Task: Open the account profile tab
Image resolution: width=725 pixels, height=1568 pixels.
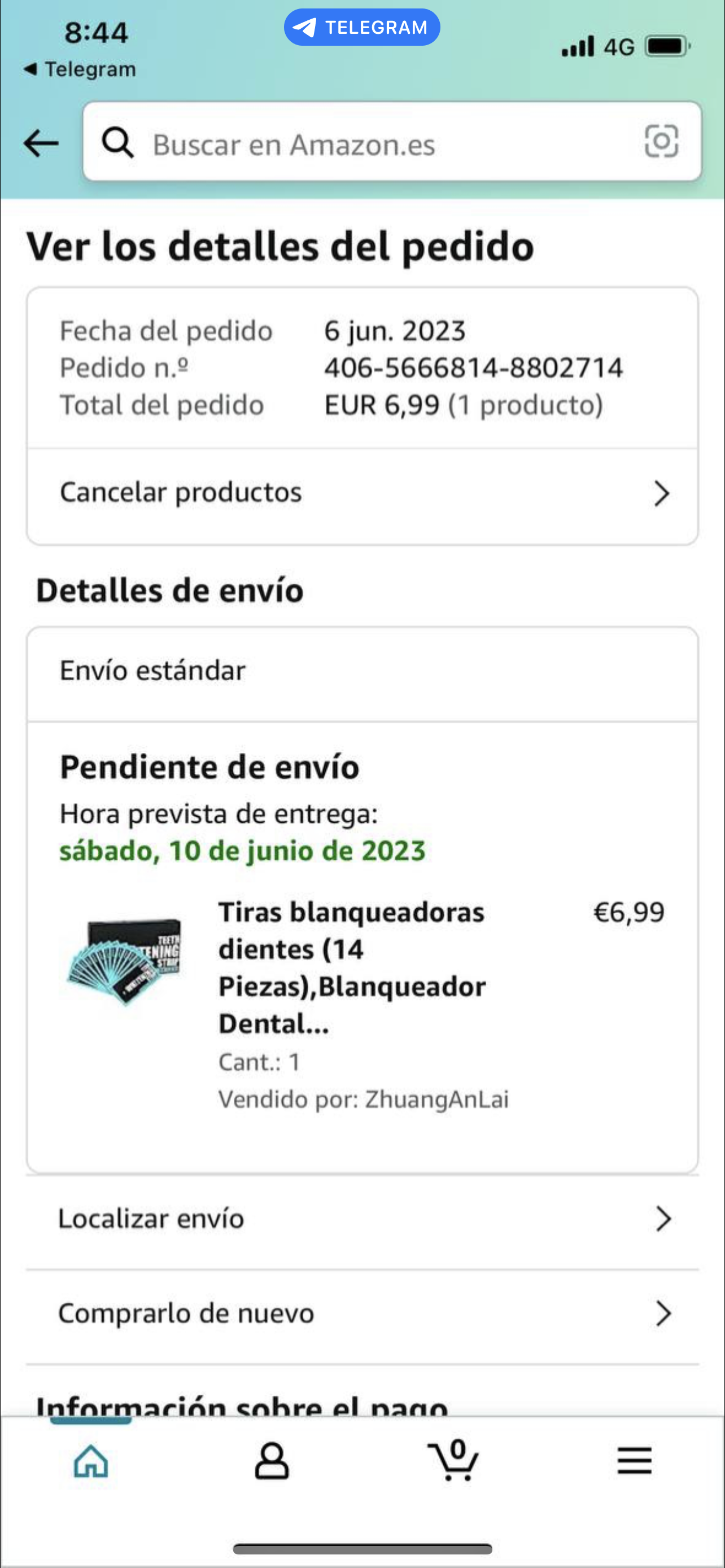Action: [272, 1460]
